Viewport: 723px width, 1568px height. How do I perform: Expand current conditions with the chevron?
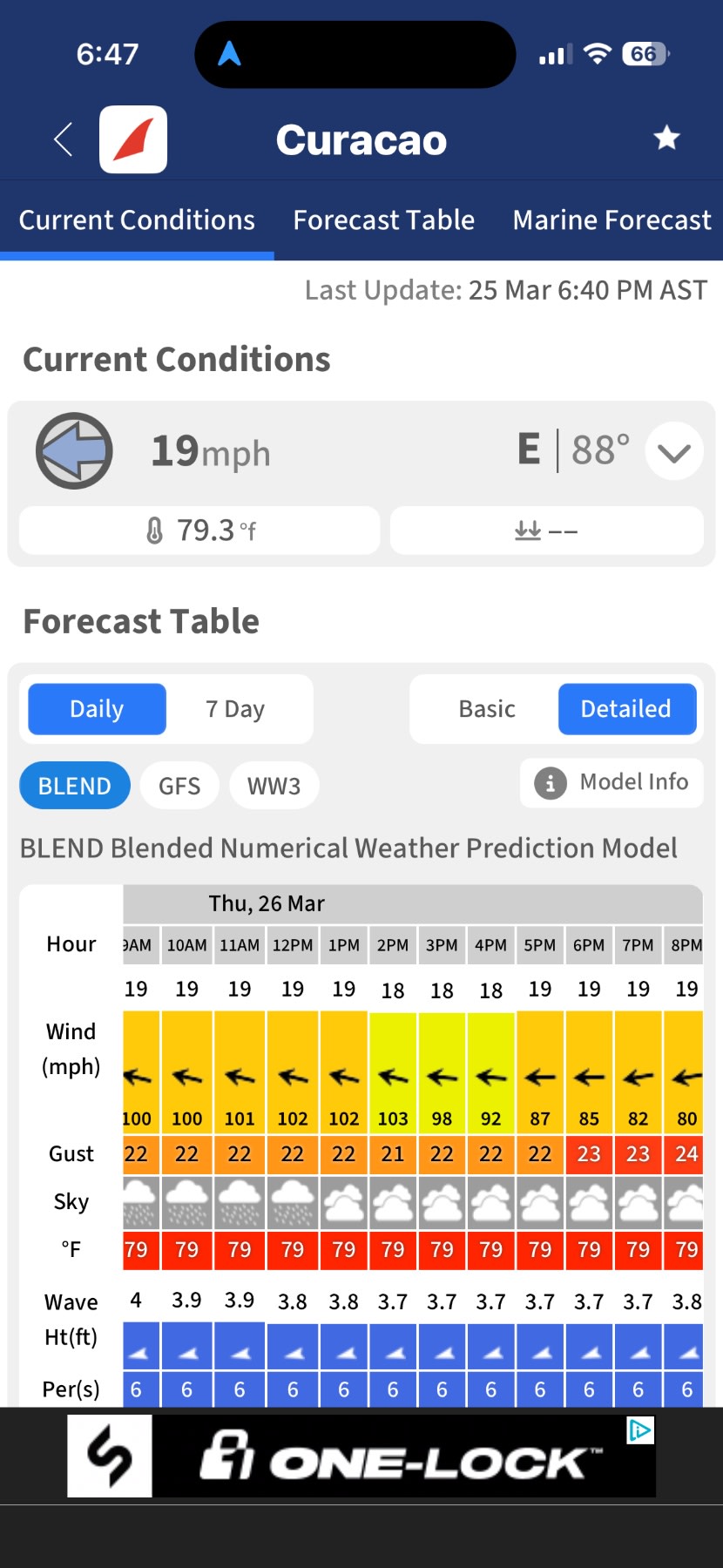[x=672, y=450]
